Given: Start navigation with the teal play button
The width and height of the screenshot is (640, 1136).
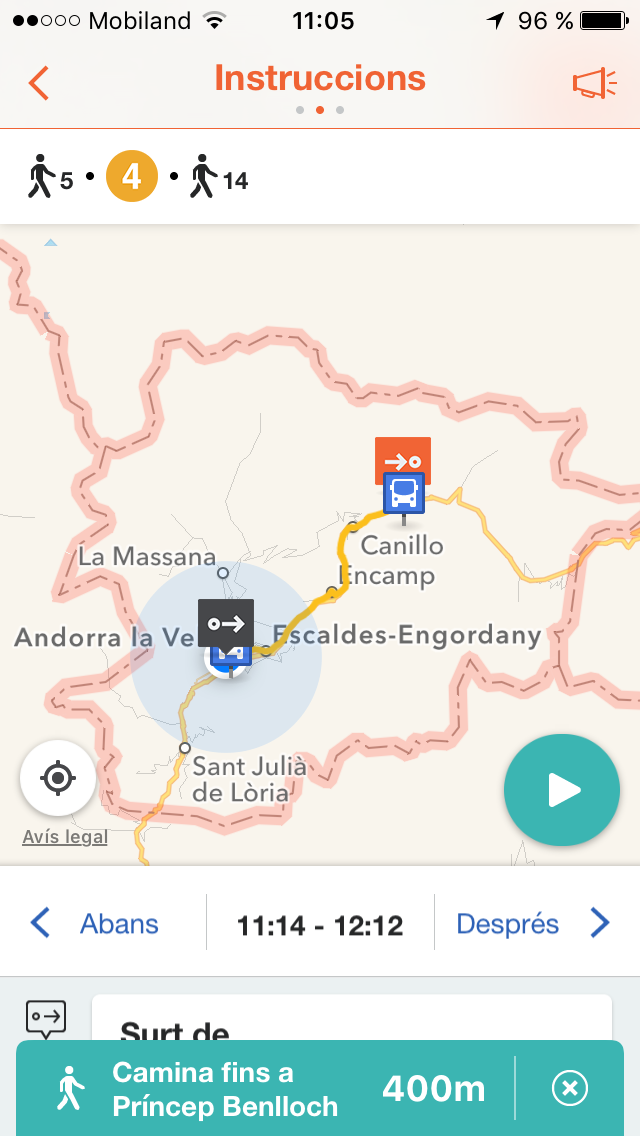Looking at the screenshot, I should coord(562,790).
